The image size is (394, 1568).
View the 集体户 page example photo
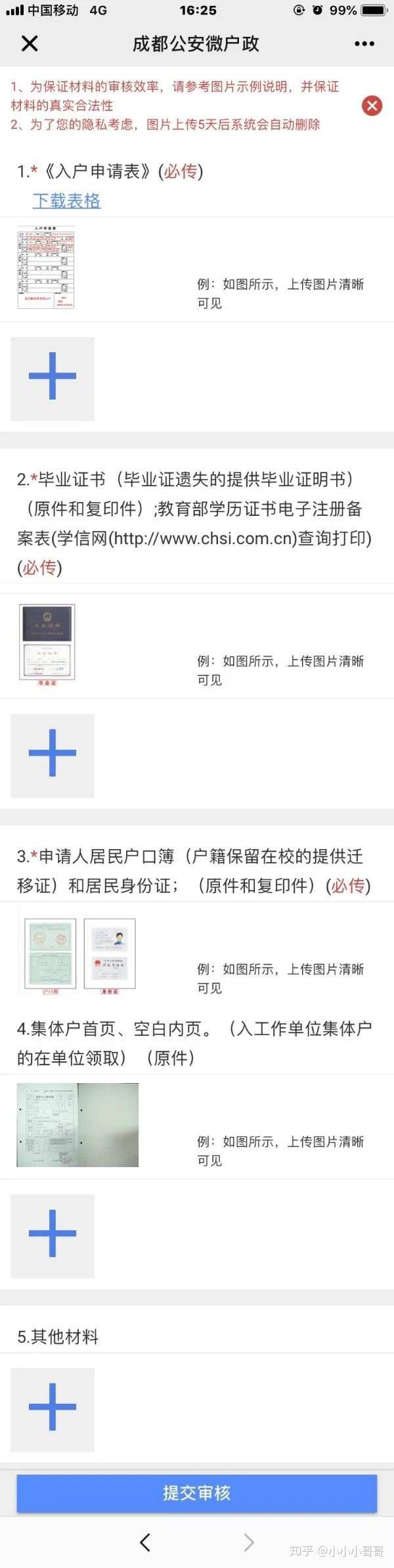click(77, 1124)
